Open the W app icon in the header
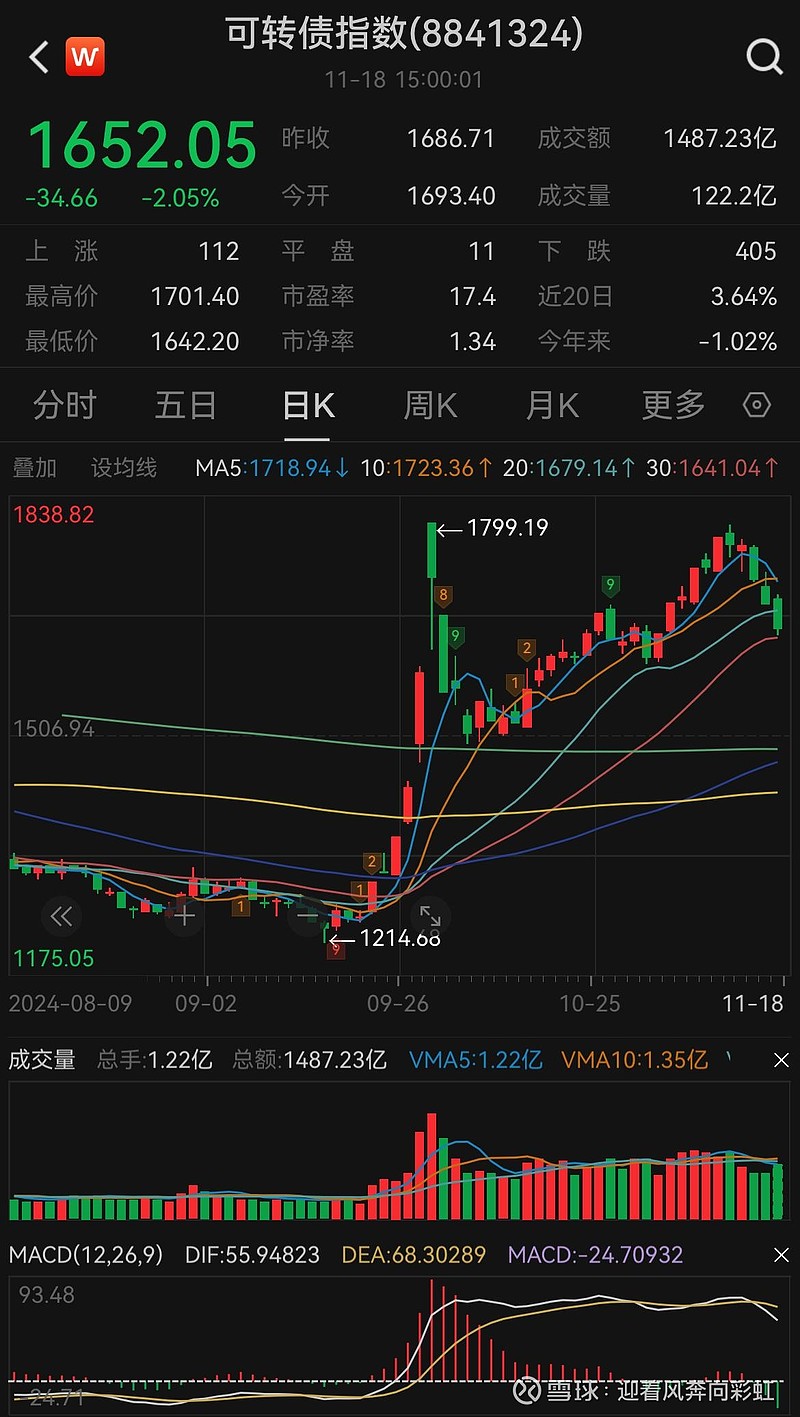 (x=85, y=57)
